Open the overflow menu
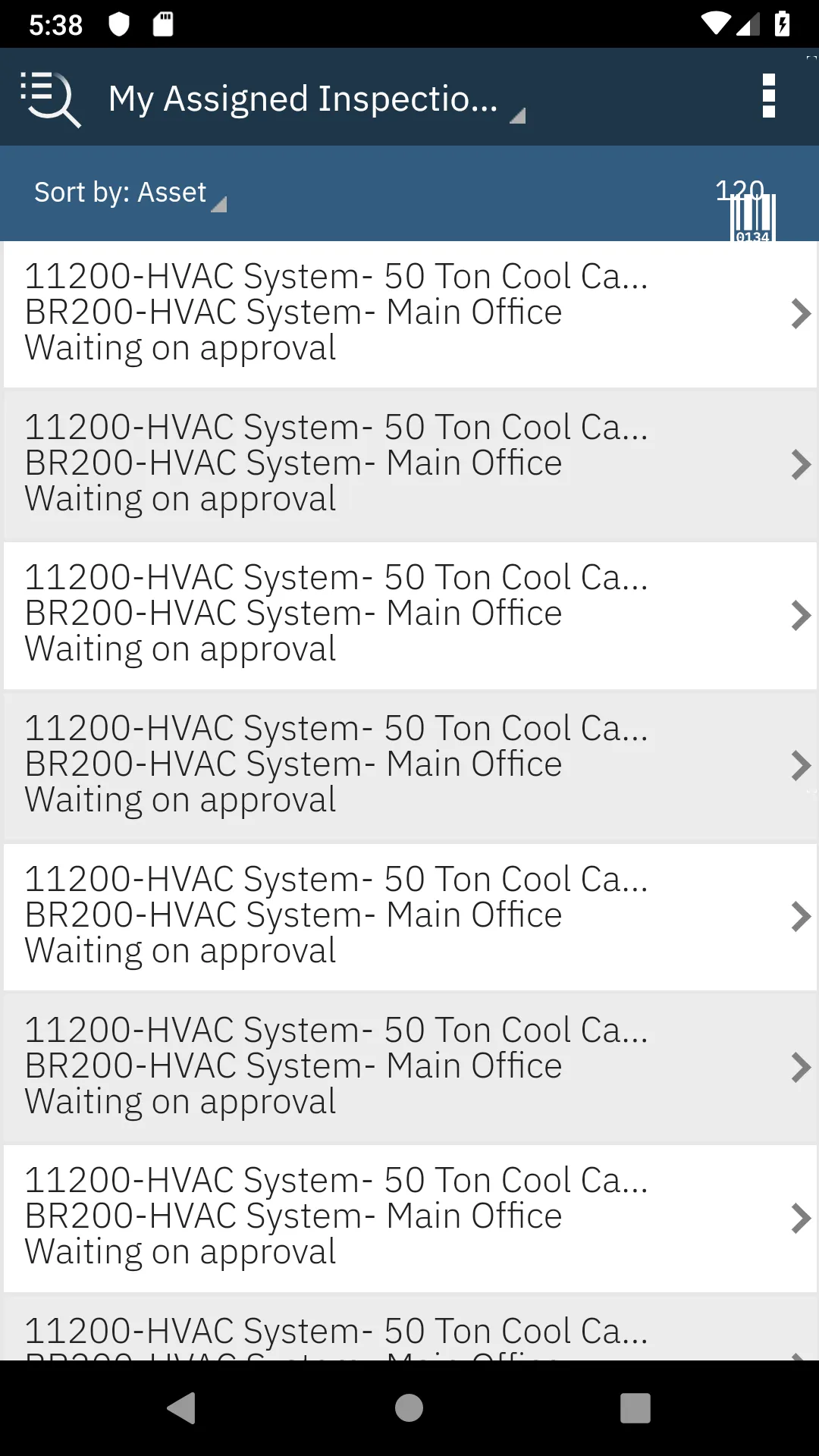The image size is (819, 1456). pos(768,96)
